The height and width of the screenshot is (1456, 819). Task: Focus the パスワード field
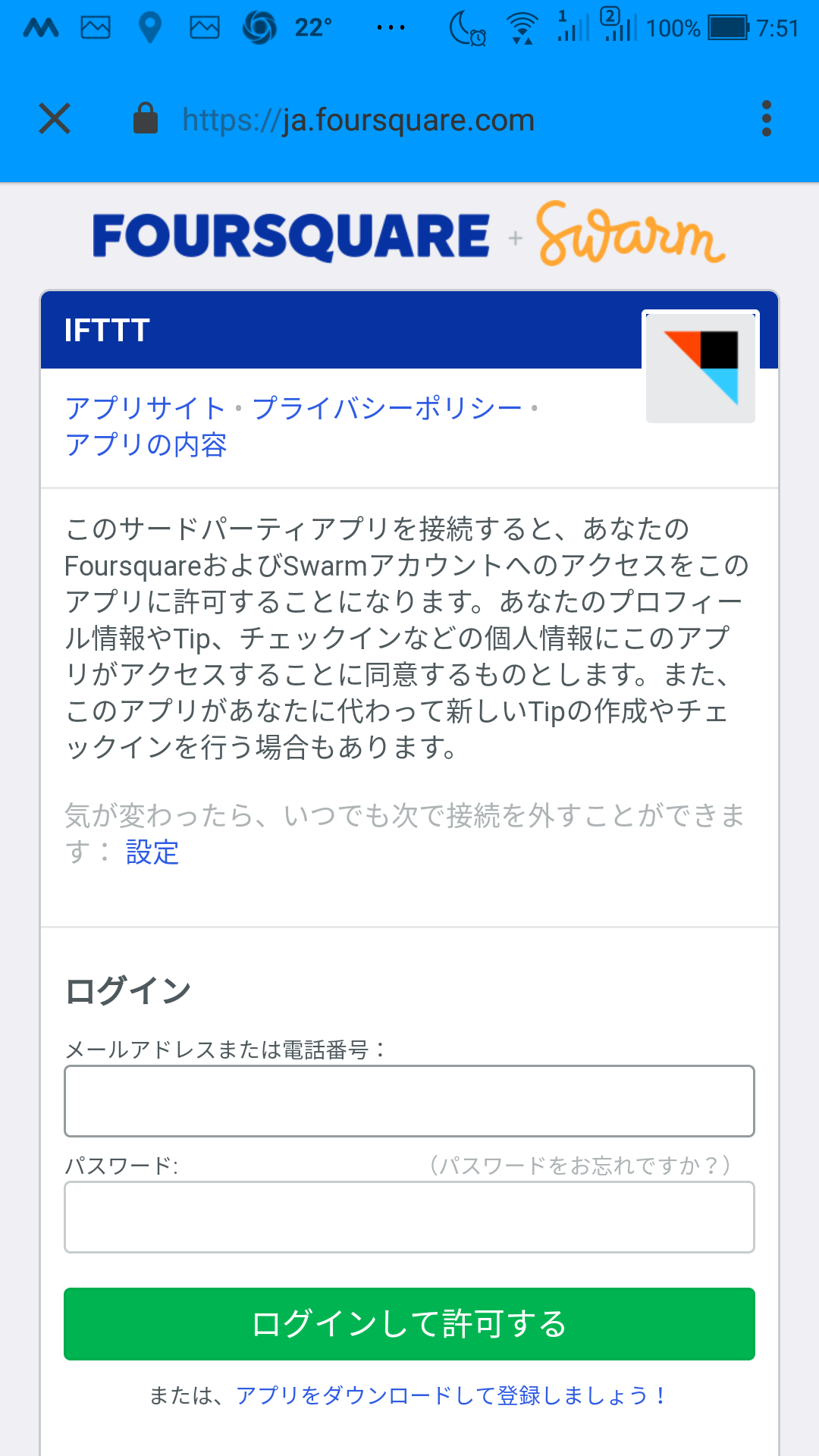click(409, 1217)
